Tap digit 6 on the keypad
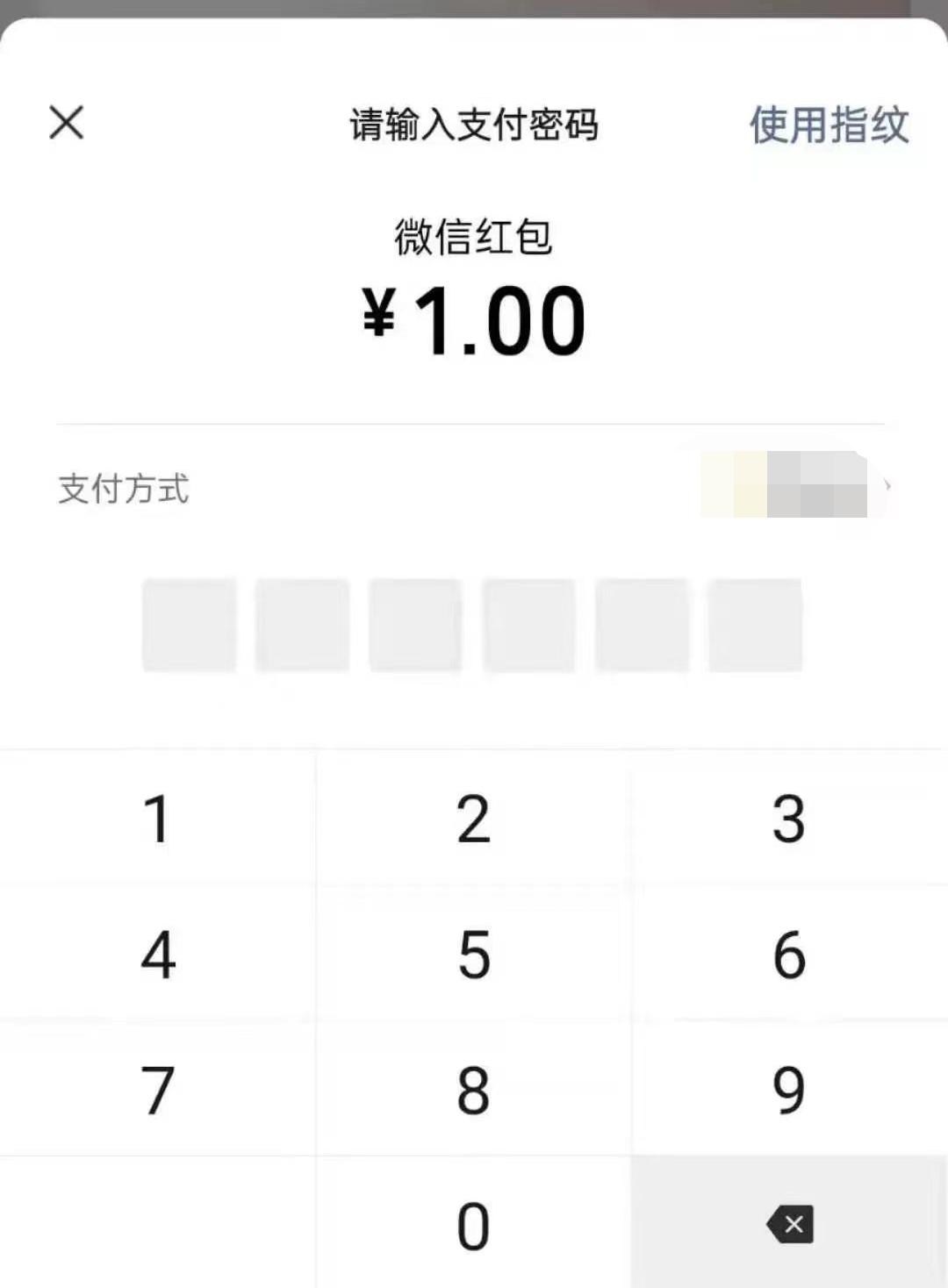The width and height of the screenshot is (948, 1288). tap(789, 954)
